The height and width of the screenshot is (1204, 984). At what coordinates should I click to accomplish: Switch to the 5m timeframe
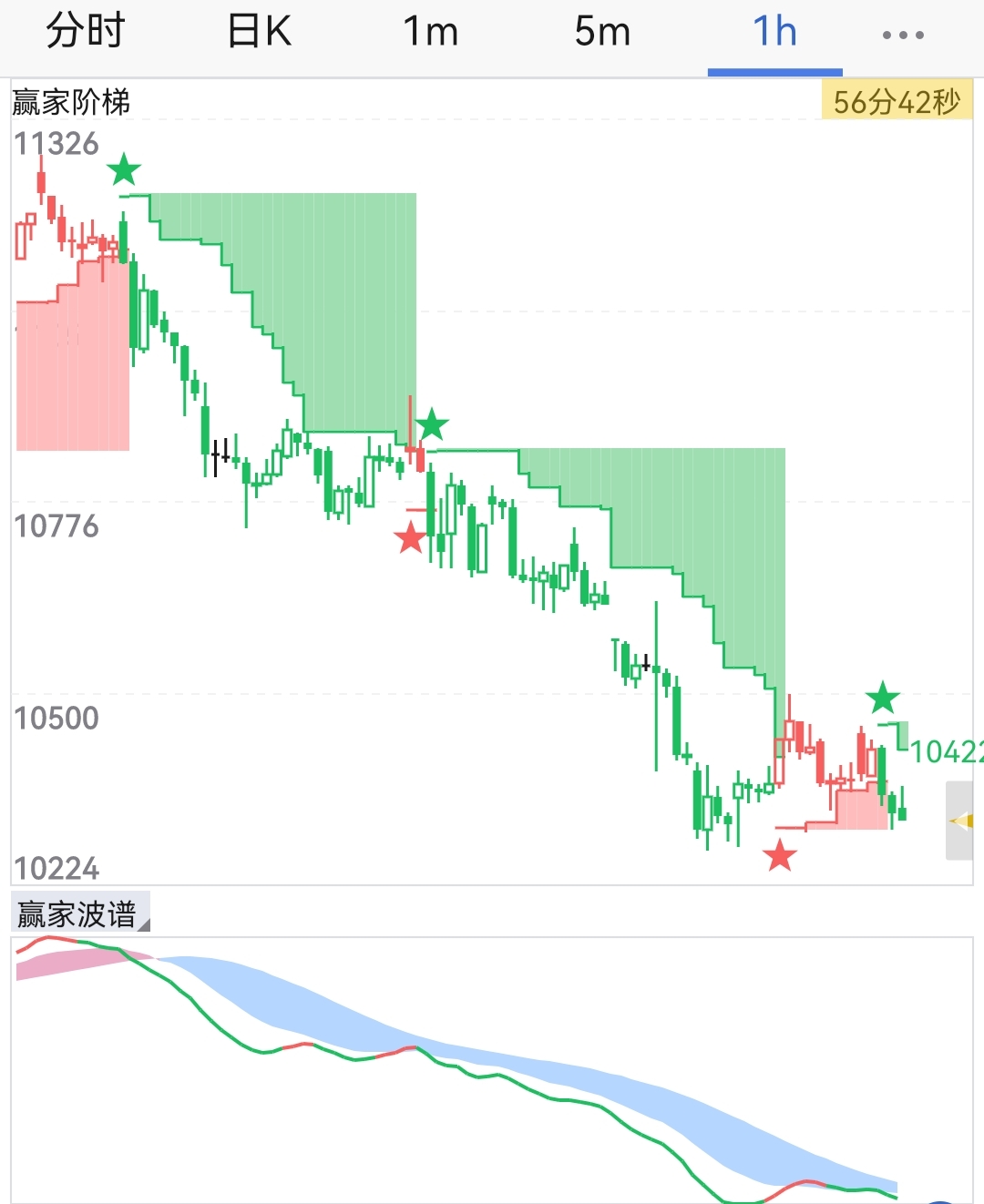pos(602,33)
